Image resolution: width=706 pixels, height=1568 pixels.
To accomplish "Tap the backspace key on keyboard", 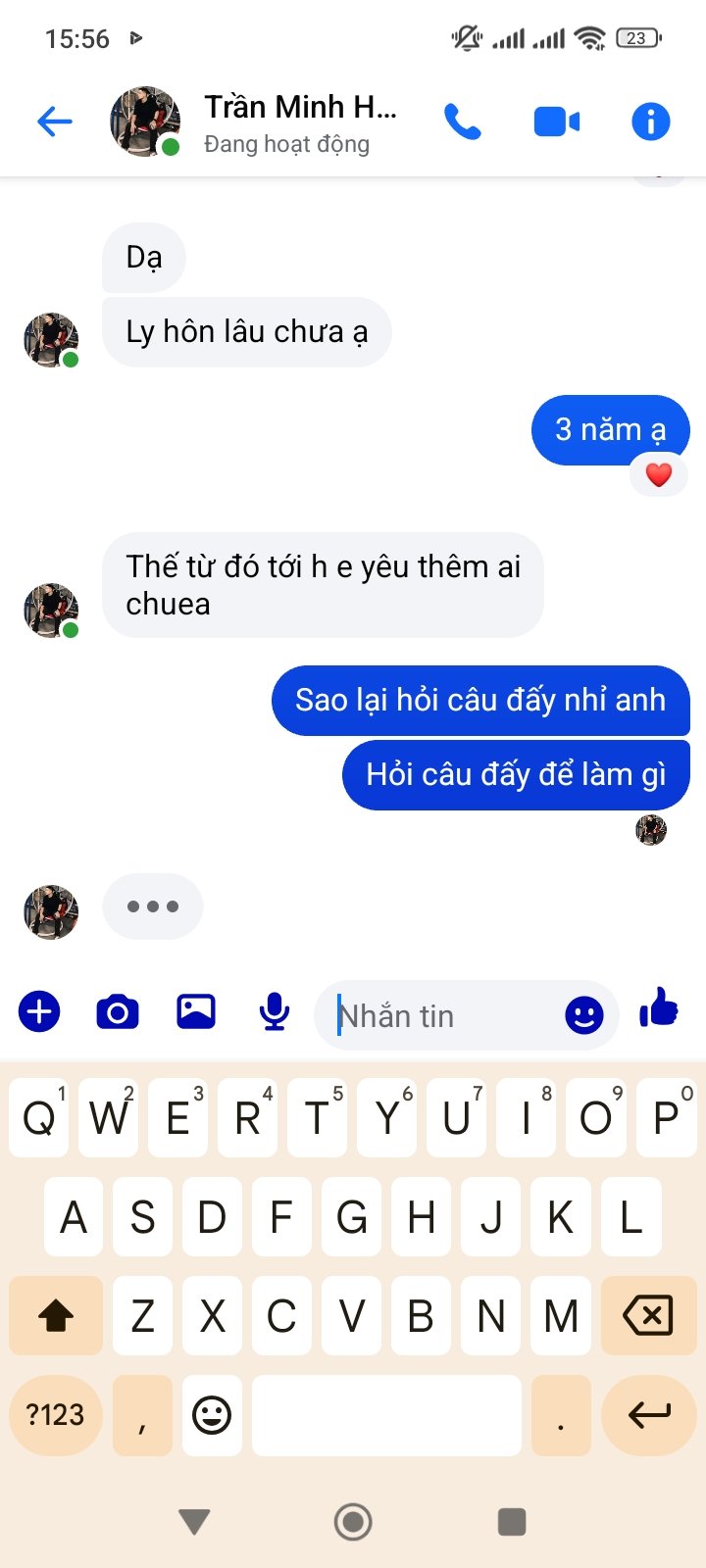I will click(648, 1315).
